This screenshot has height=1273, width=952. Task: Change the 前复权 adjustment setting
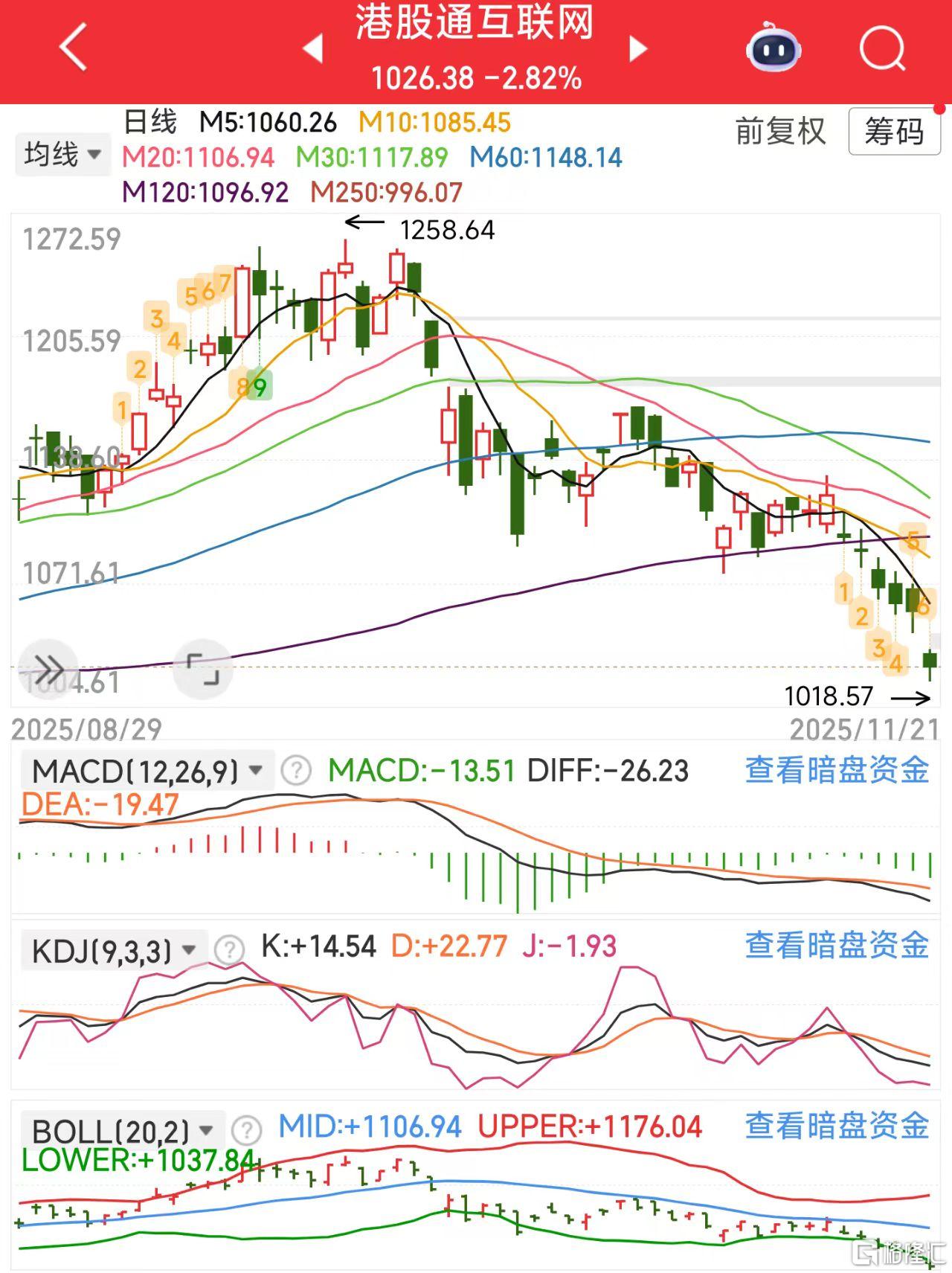point(780,132)
